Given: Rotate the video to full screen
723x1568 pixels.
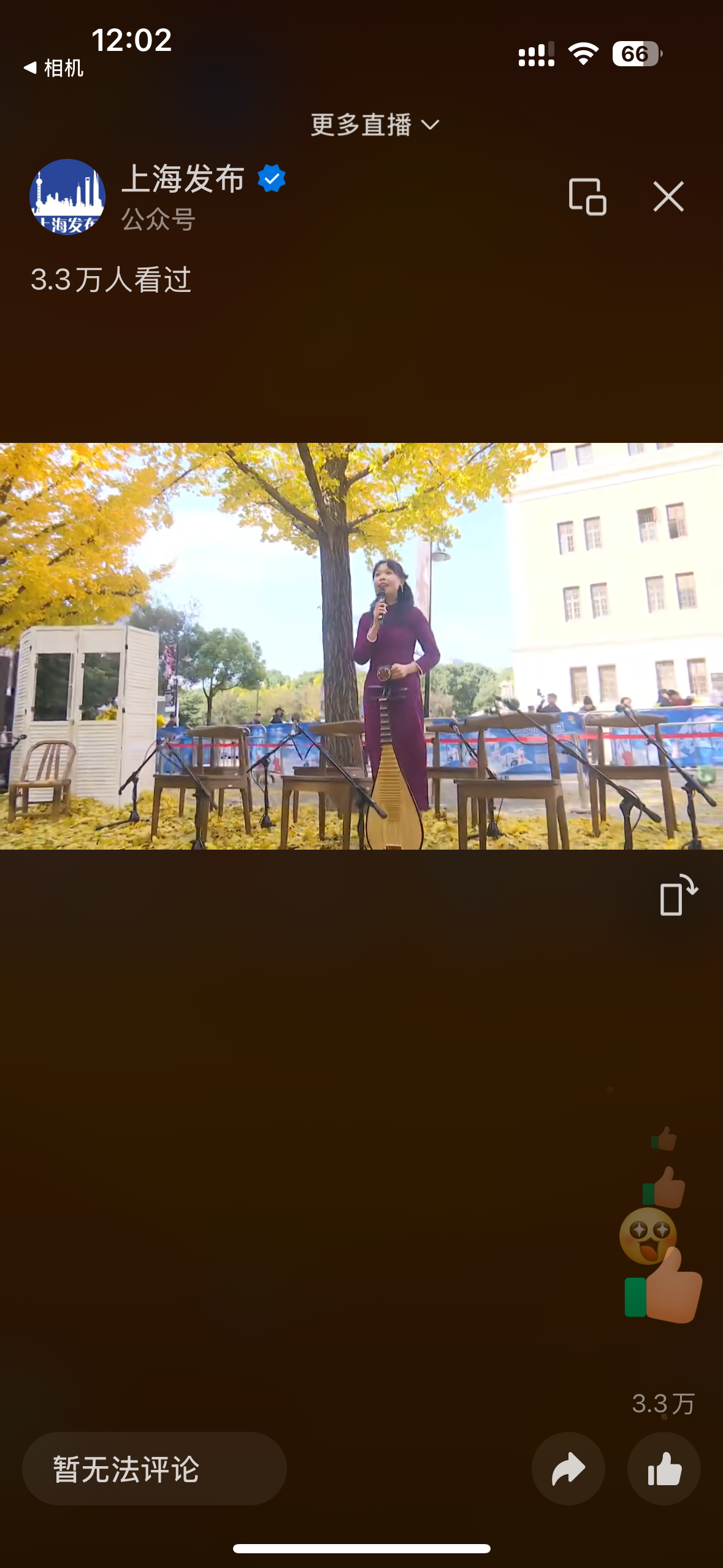Looking at the screenshot, I should pos(678,896).
